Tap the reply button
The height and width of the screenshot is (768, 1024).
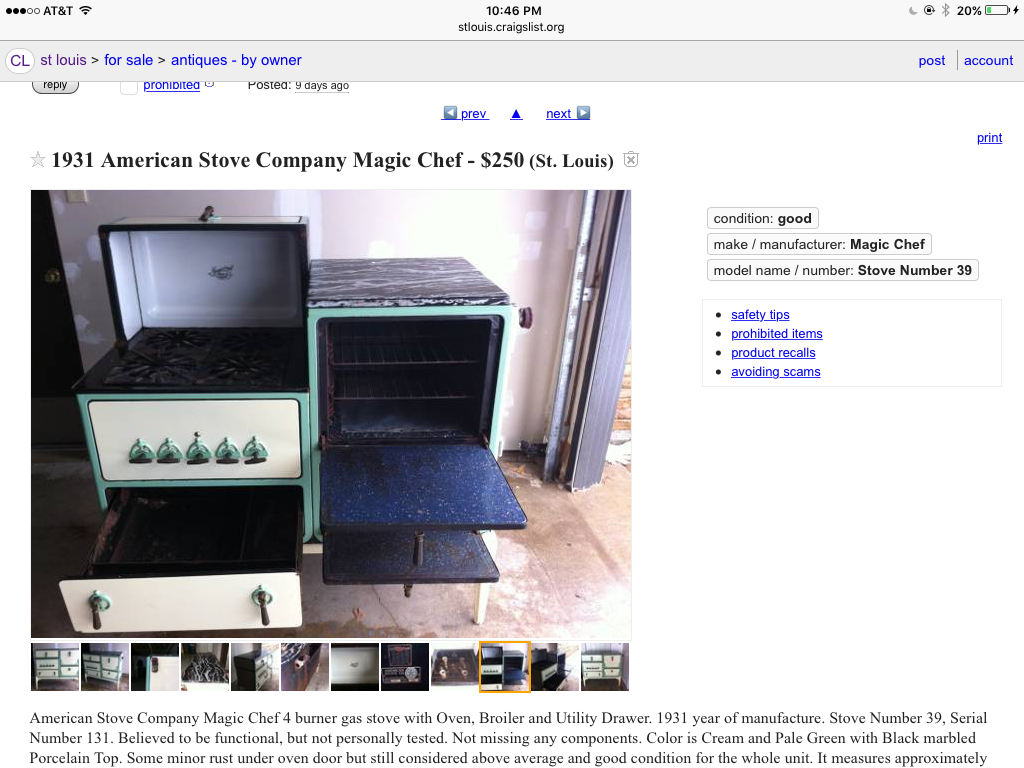click(55, 85)
